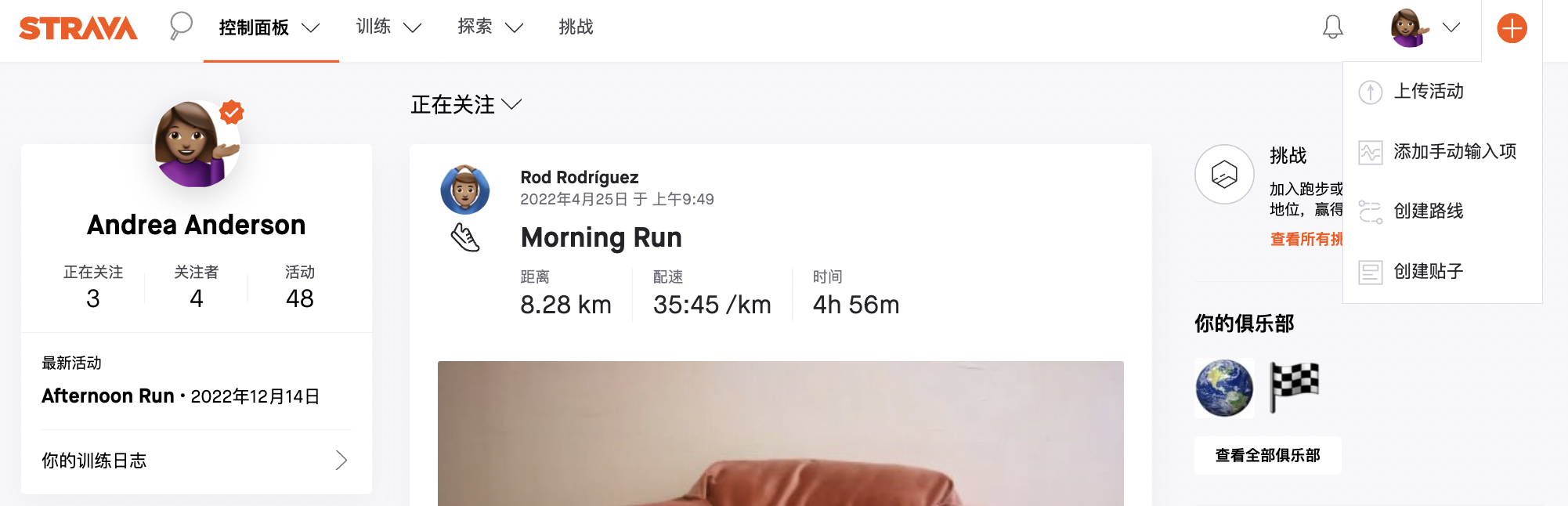Viewport: 1568px width, 506px height.
Task: Open the Earth globe club
Action: pos(1224,388)
